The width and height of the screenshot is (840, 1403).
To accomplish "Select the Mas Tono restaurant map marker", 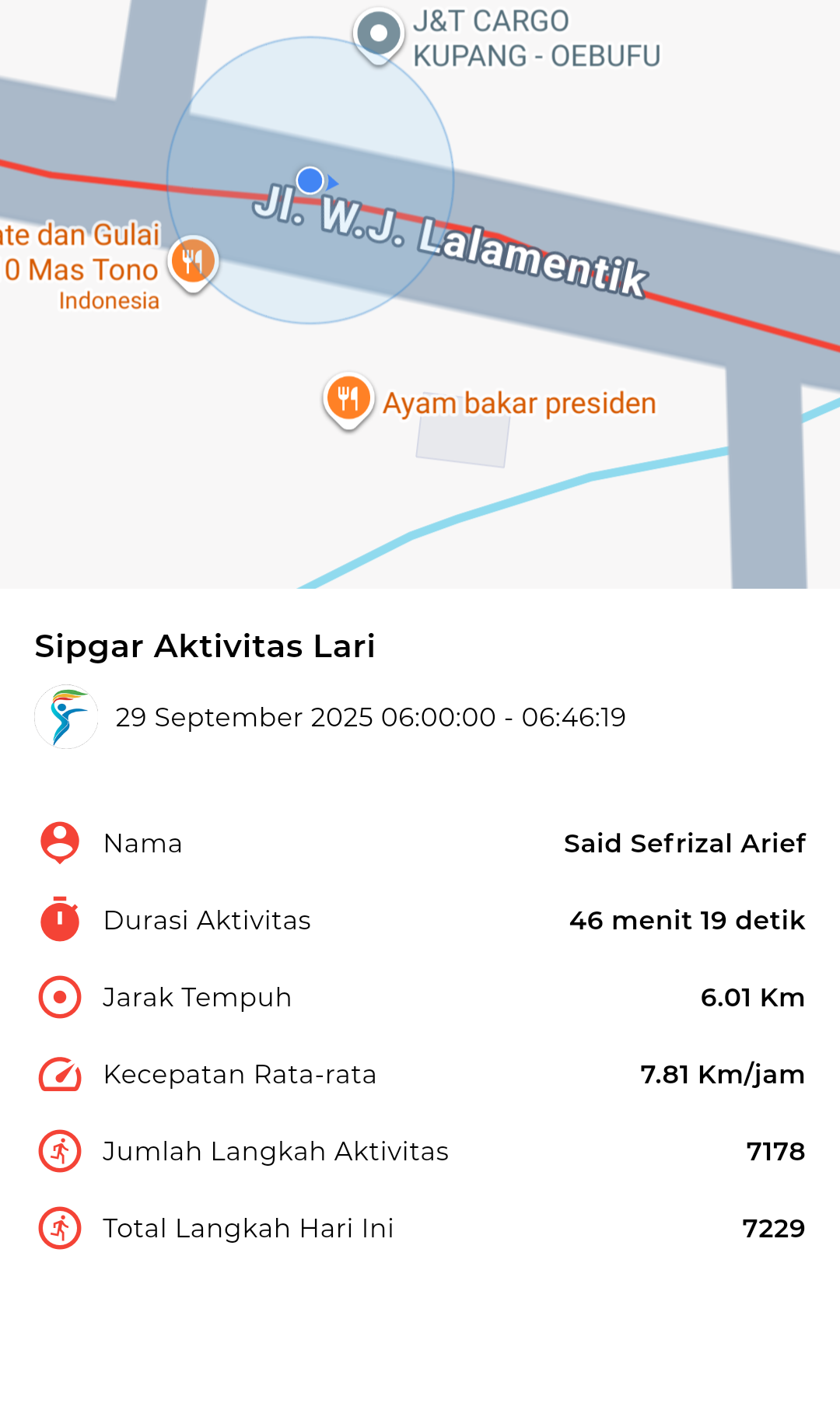I will click(x=193, y=262).
